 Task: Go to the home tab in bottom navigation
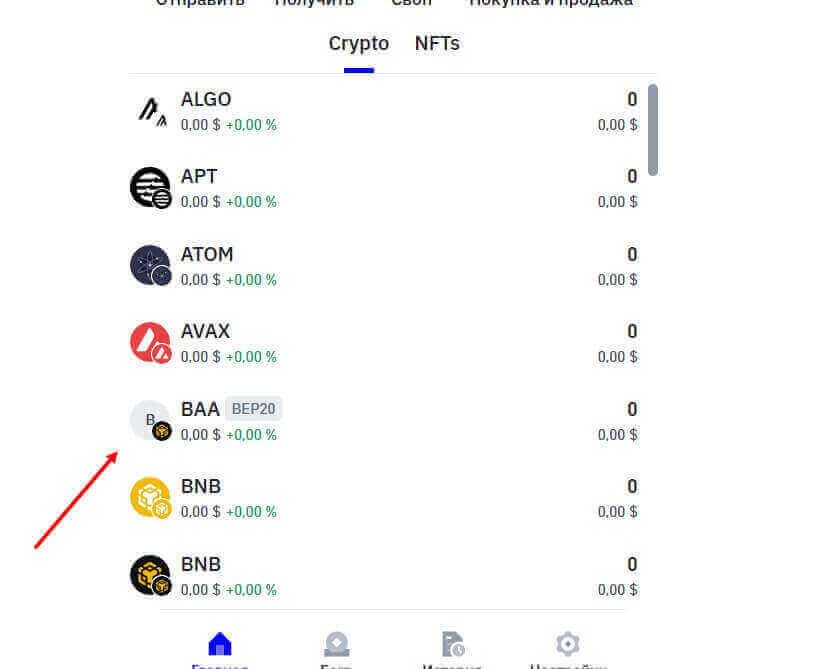220,646
